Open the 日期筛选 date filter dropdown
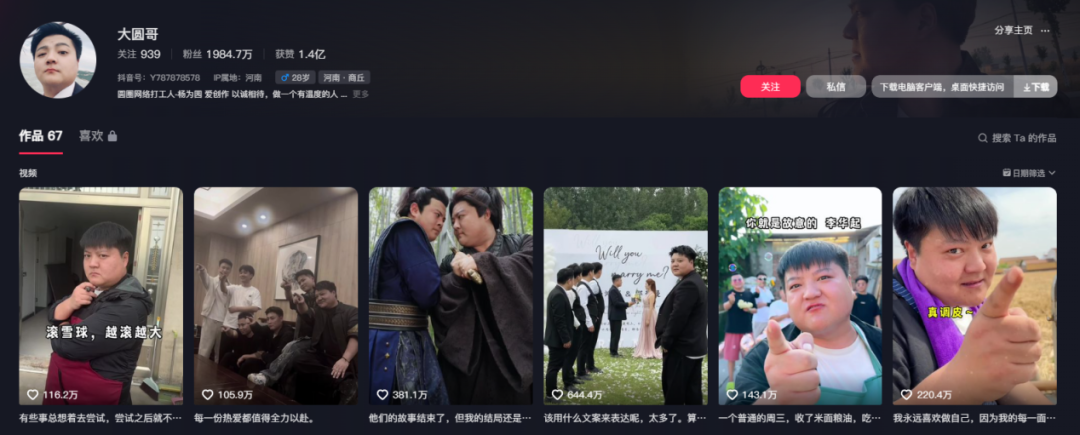Image resolution: width=1080 pixels, height=435 pixels. click(1029, 173)
